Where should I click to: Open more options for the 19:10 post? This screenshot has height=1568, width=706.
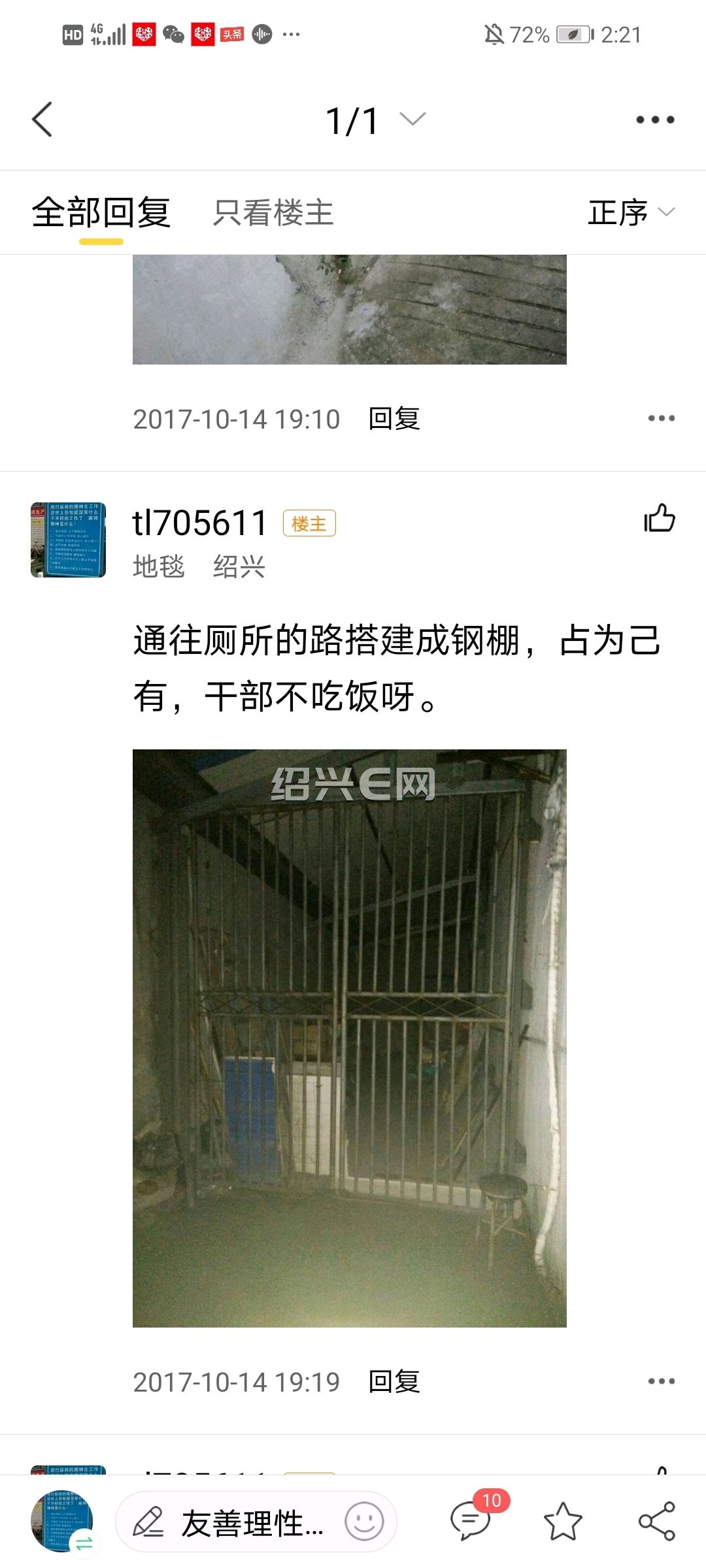pyautogui.click(x=661, y=419)
